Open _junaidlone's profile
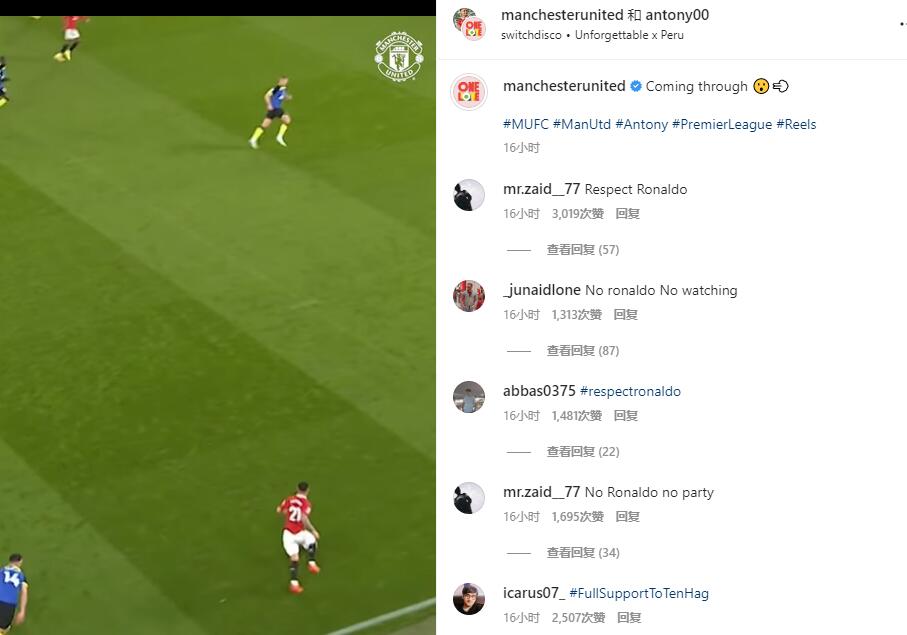Viewport: 907px width, 635px height. [542, 290]
